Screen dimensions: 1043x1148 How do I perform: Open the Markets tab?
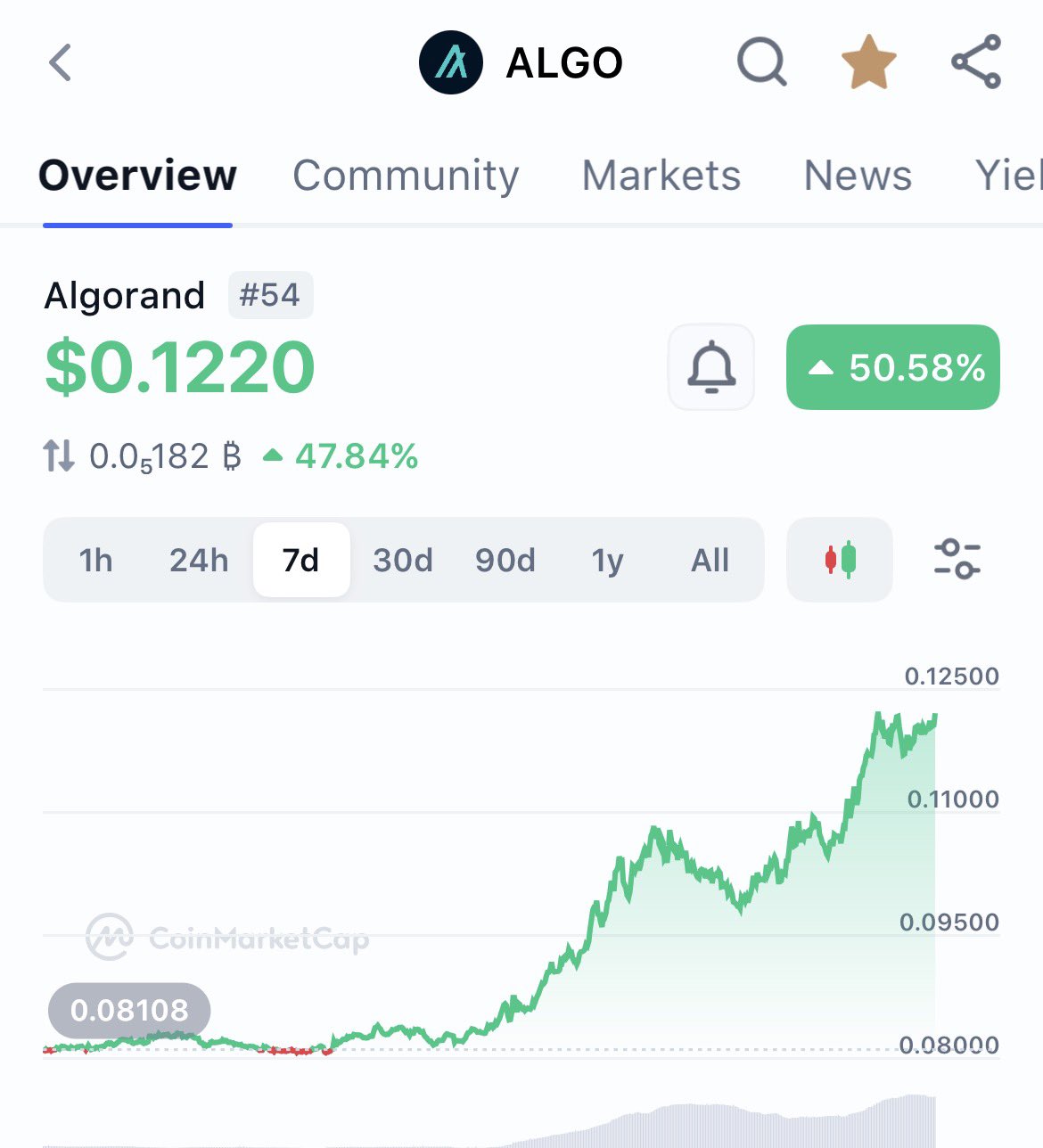[x=661, y=176]
